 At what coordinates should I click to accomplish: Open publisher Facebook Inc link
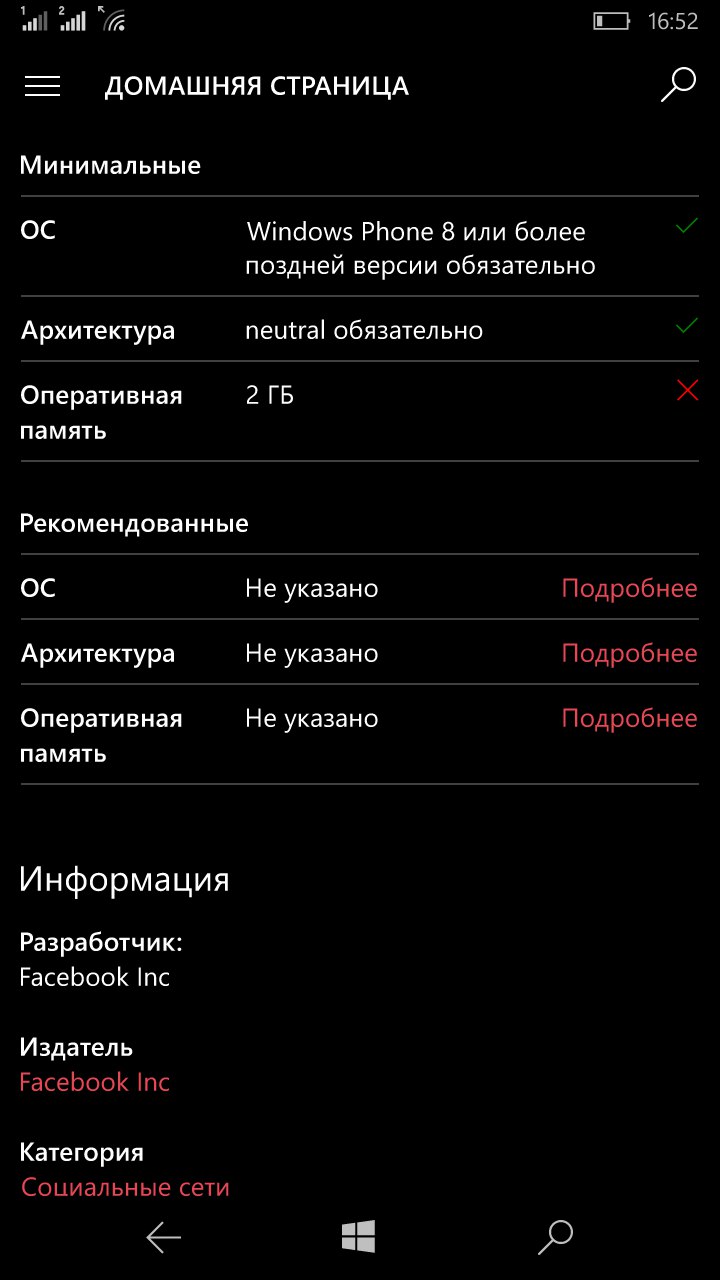(95, 1082)
